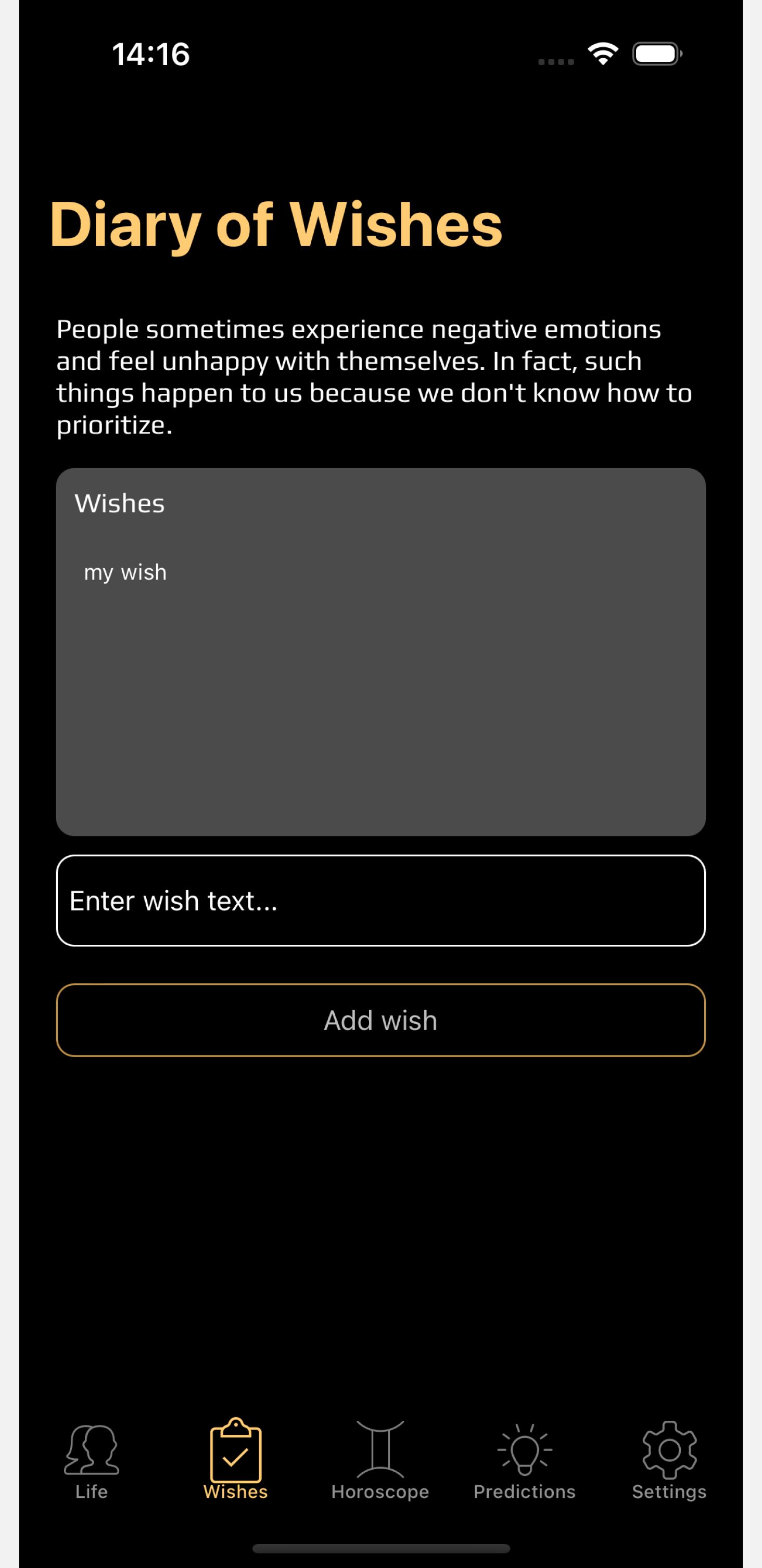Go to the Predictions tab
Image resolution: width=762 pixels, height=1568 pixels.
coord(525,1461)
